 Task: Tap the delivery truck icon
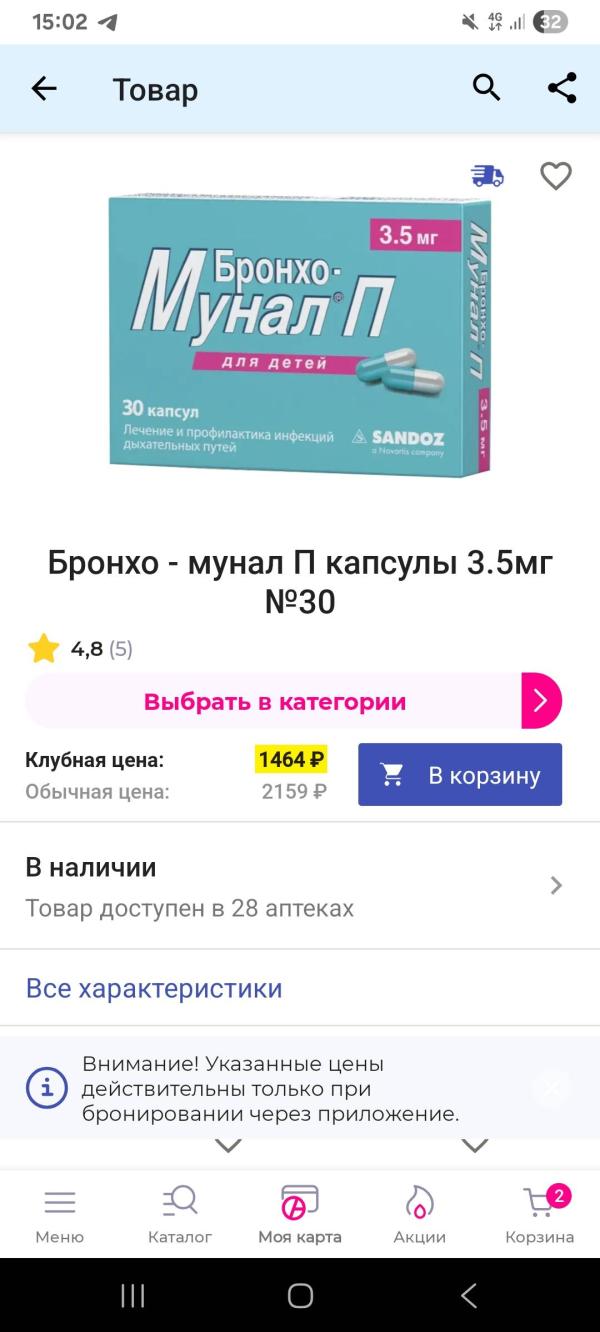click(487, 176)
